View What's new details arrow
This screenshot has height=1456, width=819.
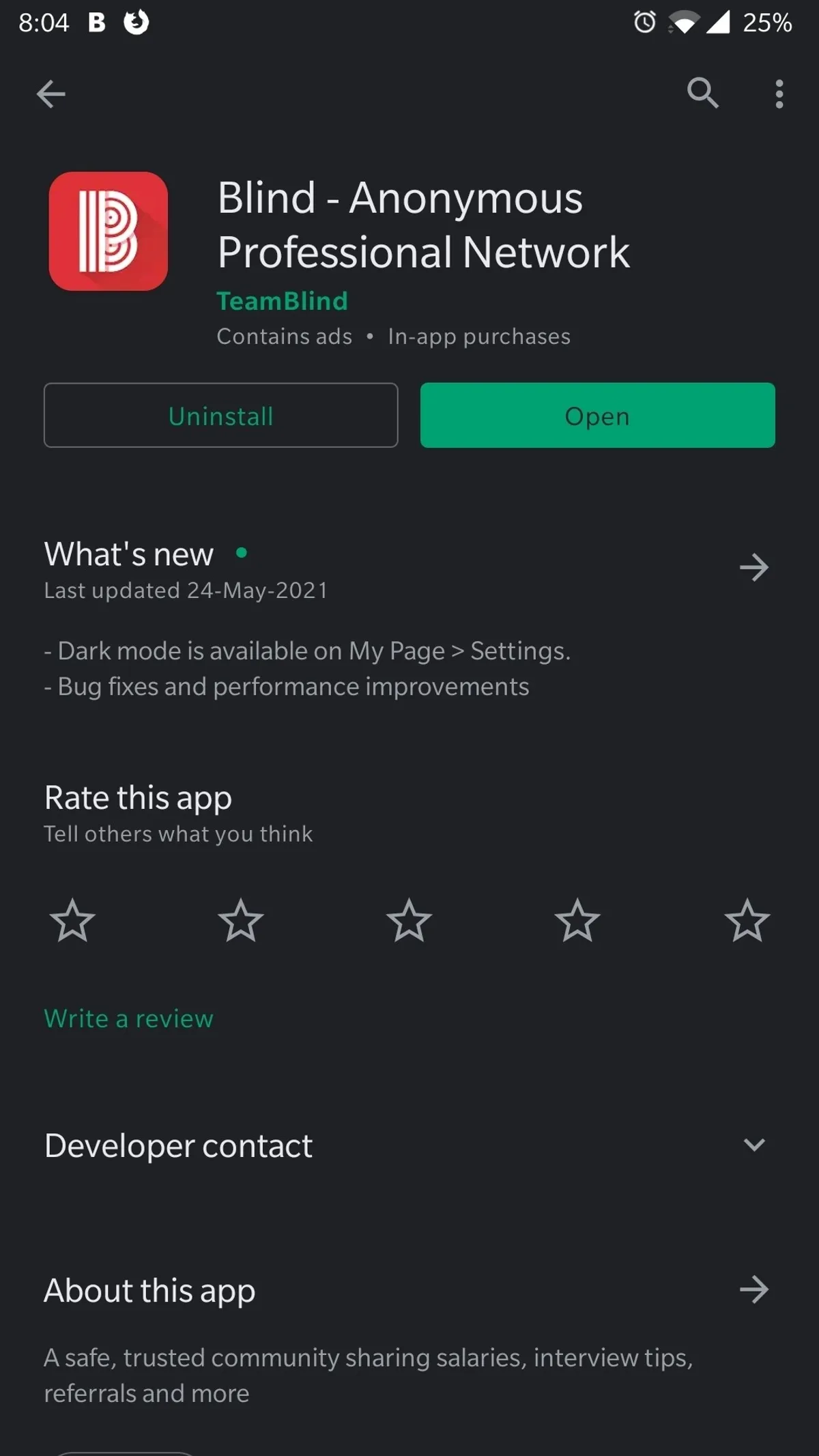(x=753, y=567)
